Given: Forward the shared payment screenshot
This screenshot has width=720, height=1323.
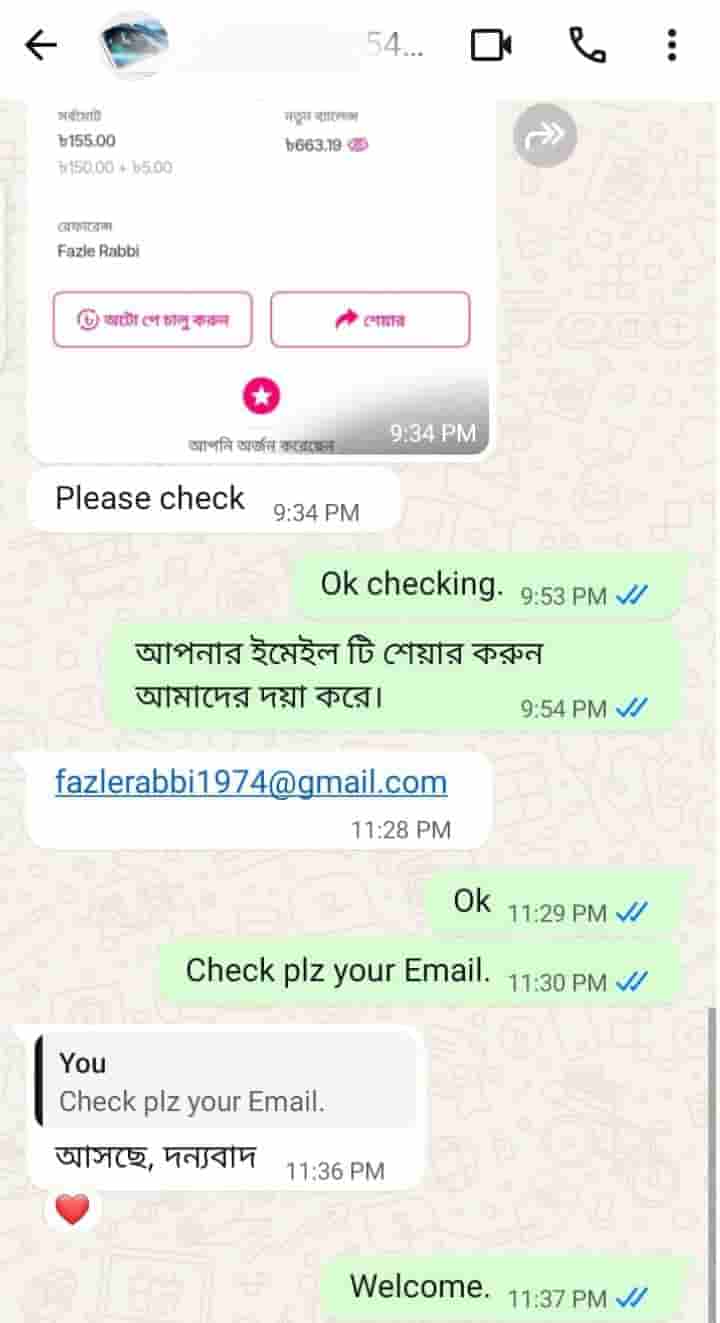Looking at the screenshot, I should pos(545,135).
